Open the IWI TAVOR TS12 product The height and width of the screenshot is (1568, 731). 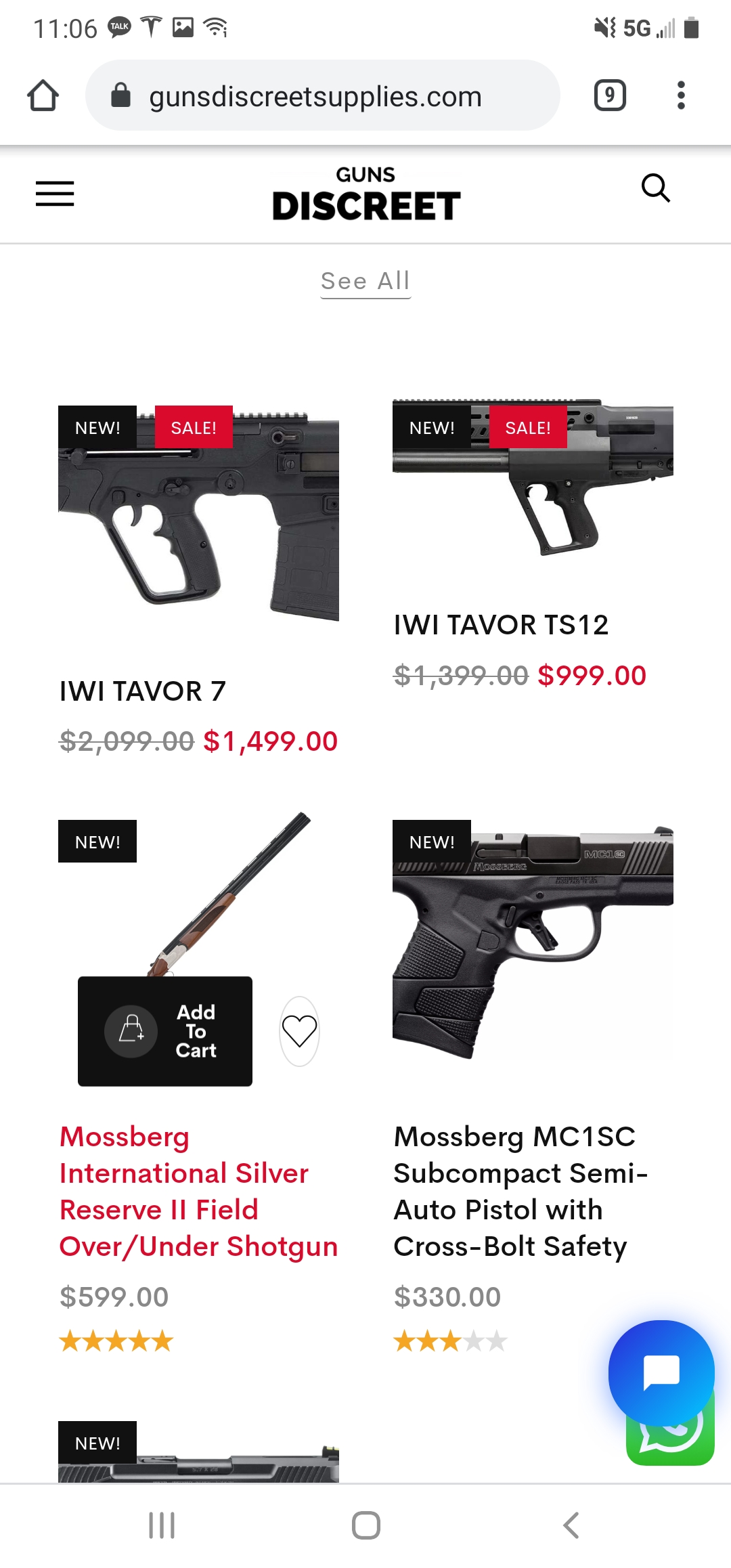coord(501,625)
